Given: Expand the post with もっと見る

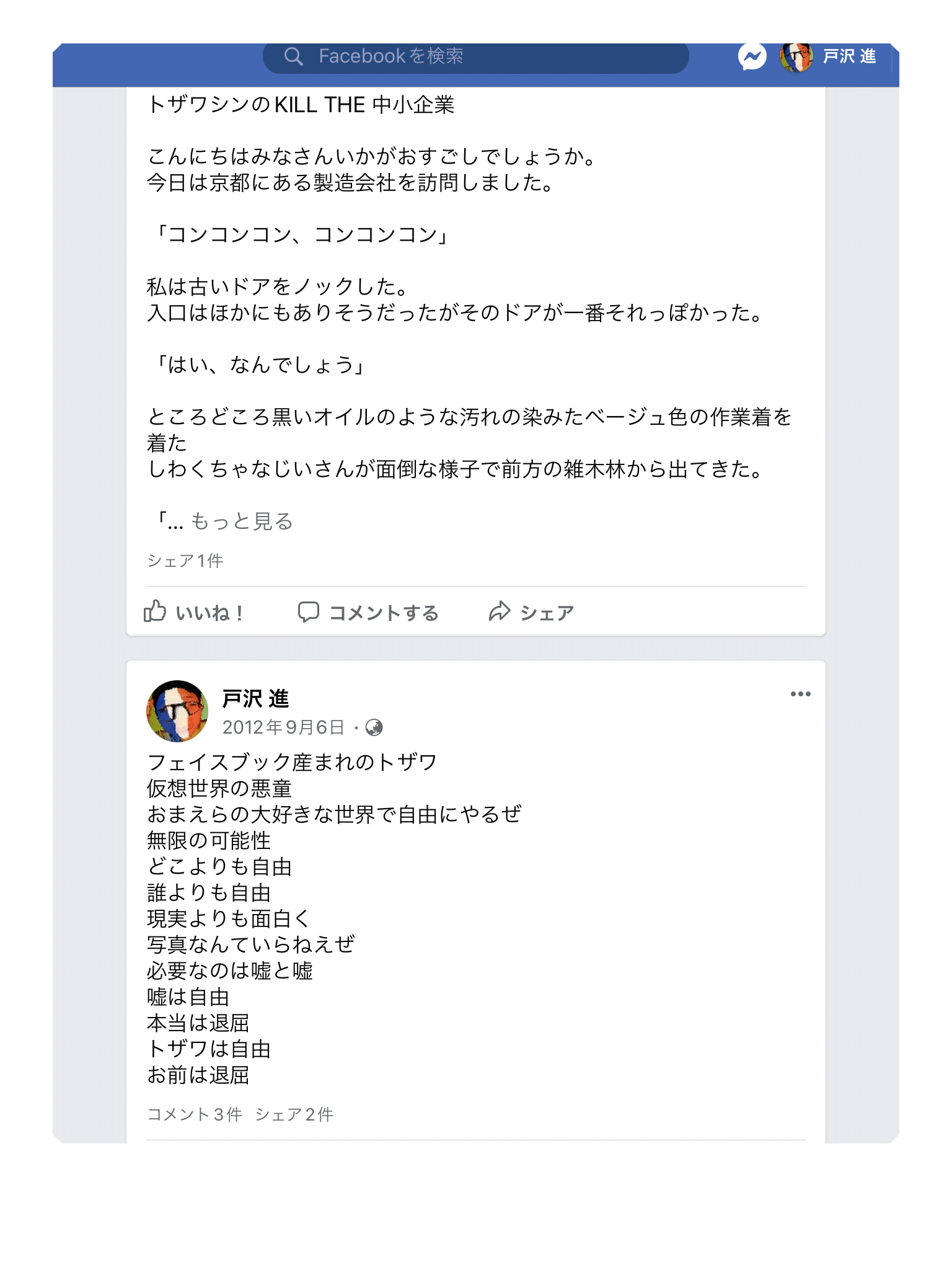Looking at the screenshot, I should tap(241, 522).
